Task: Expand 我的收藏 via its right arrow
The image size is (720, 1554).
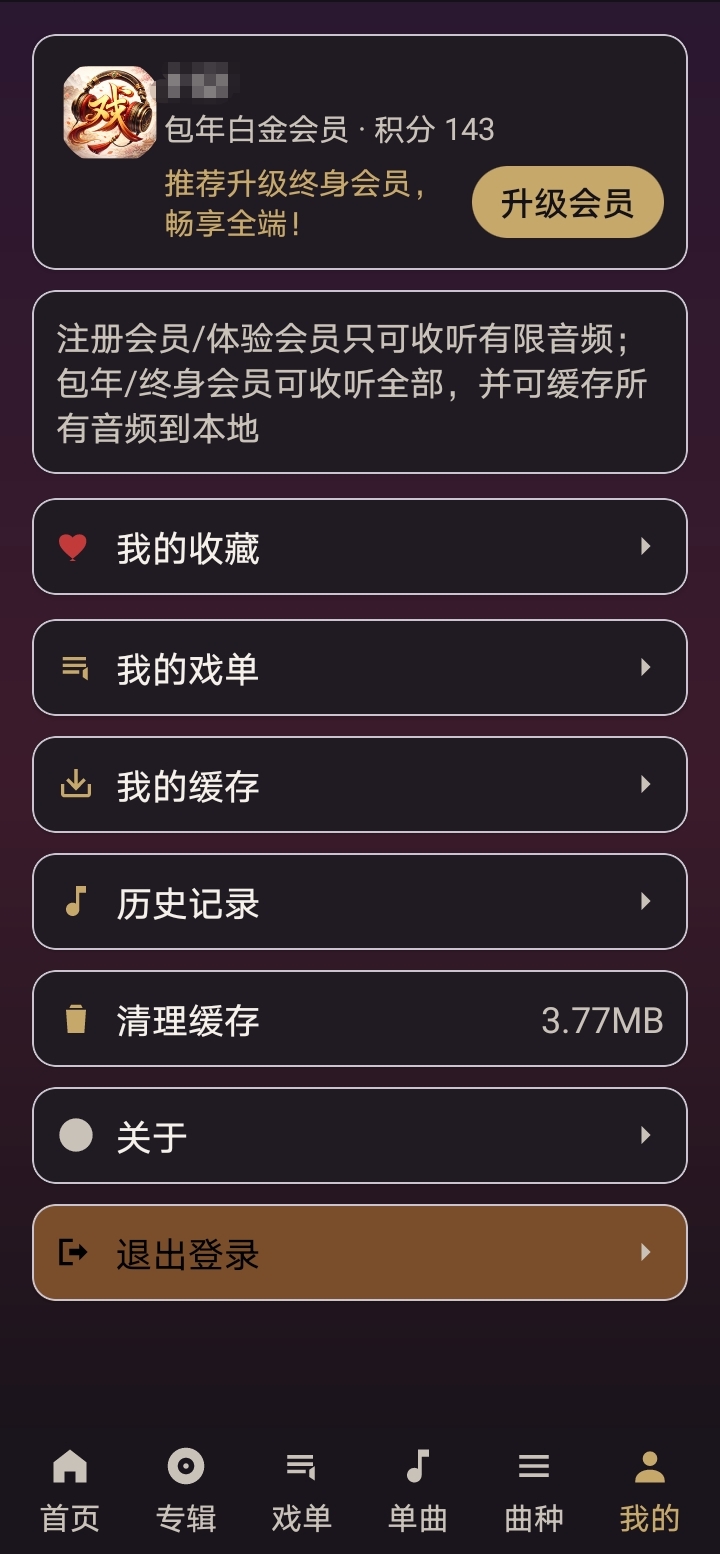Action: (645, 547)
